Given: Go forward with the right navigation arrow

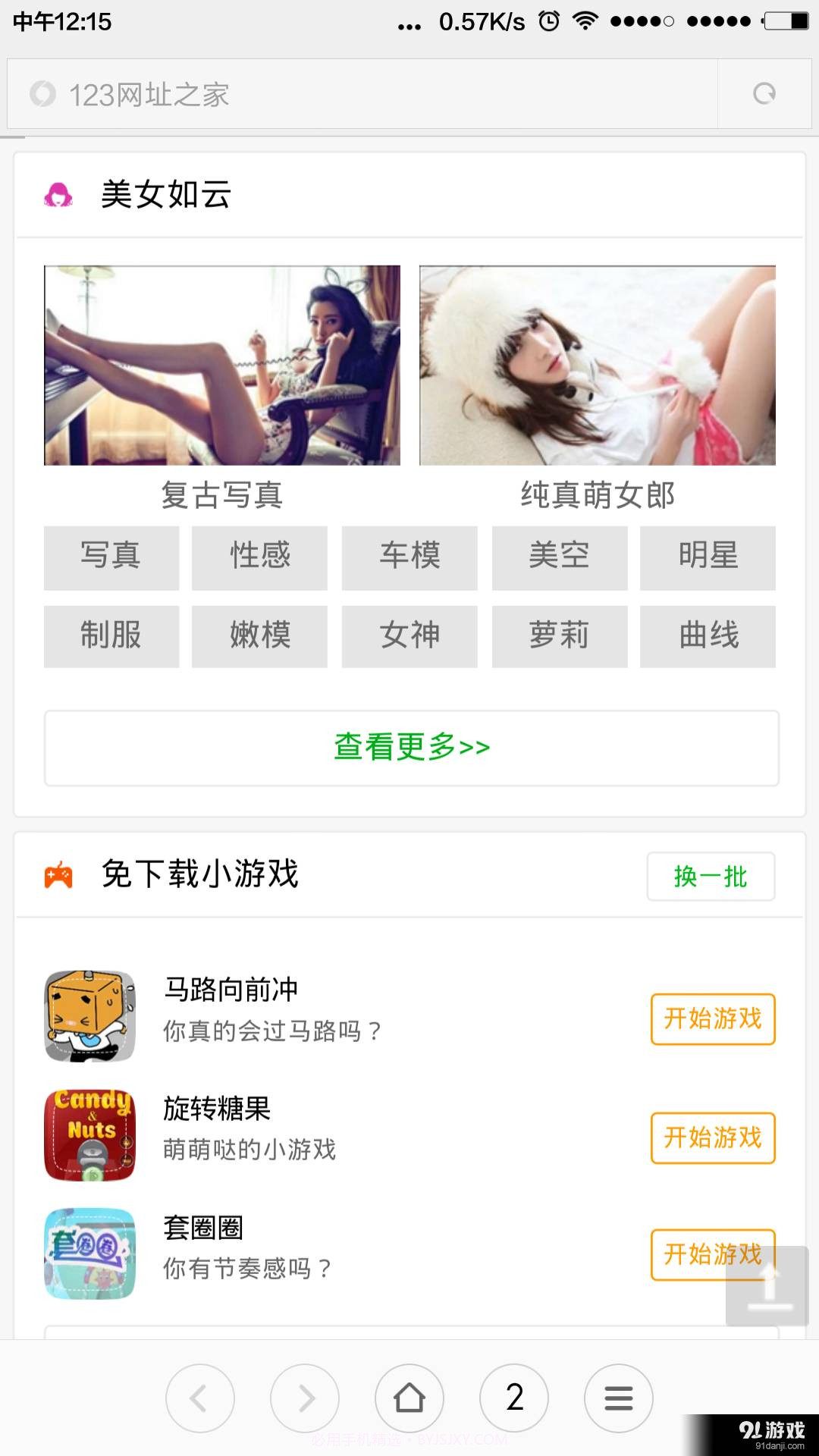Looking at the screenshot, I should tap(305, 1399).
